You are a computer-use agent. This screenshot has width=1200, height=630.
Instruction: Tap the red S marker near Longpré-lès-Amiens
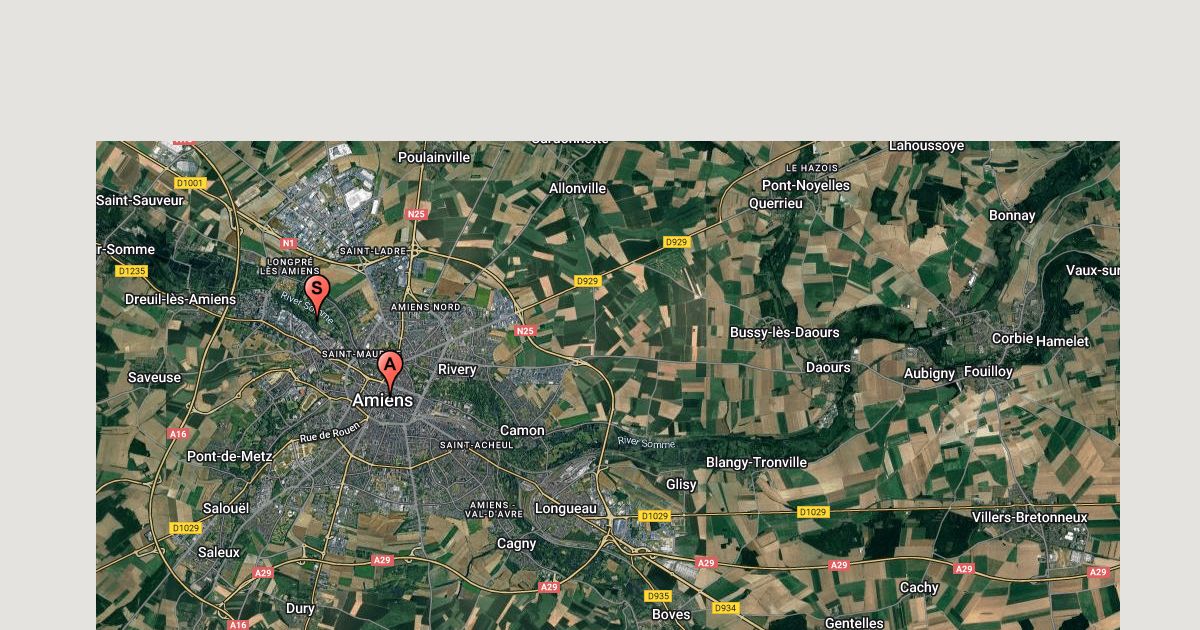(x=317, y=291)
